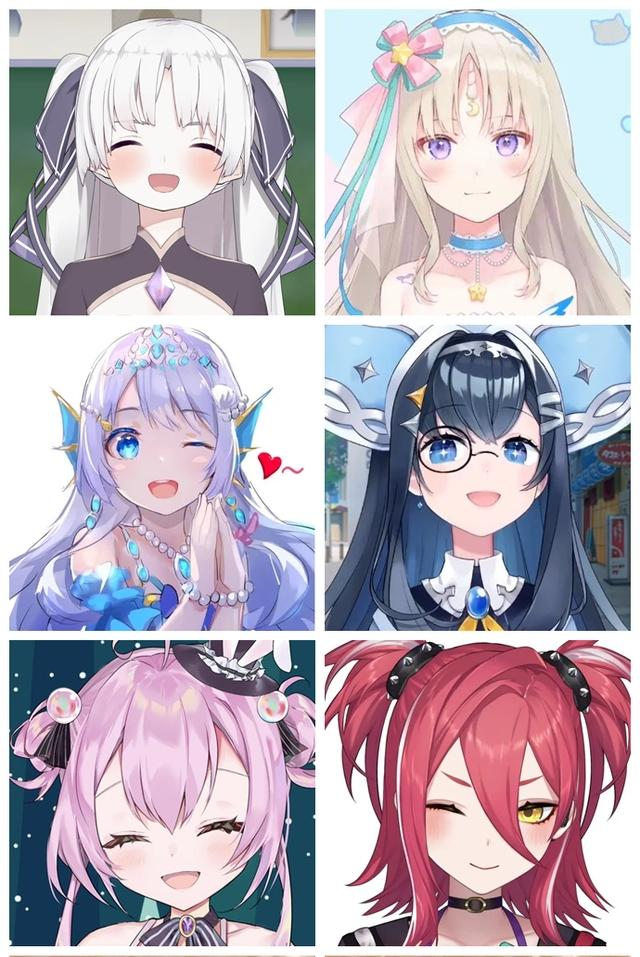Open the white-haired girl with closed eyes tile

pyautogui.click(x=162, y=163)
